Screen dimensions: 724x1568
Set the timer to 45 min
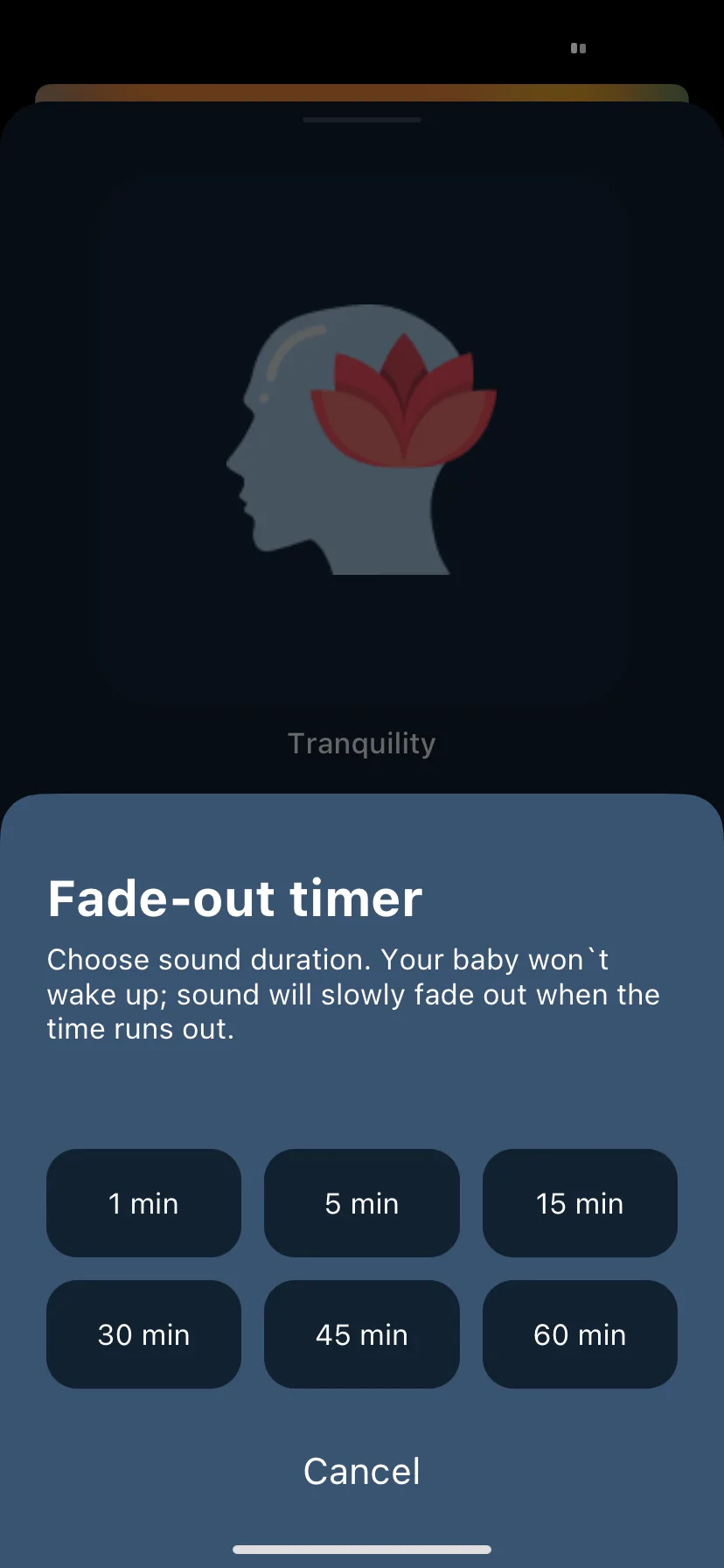coord(361,1334)
